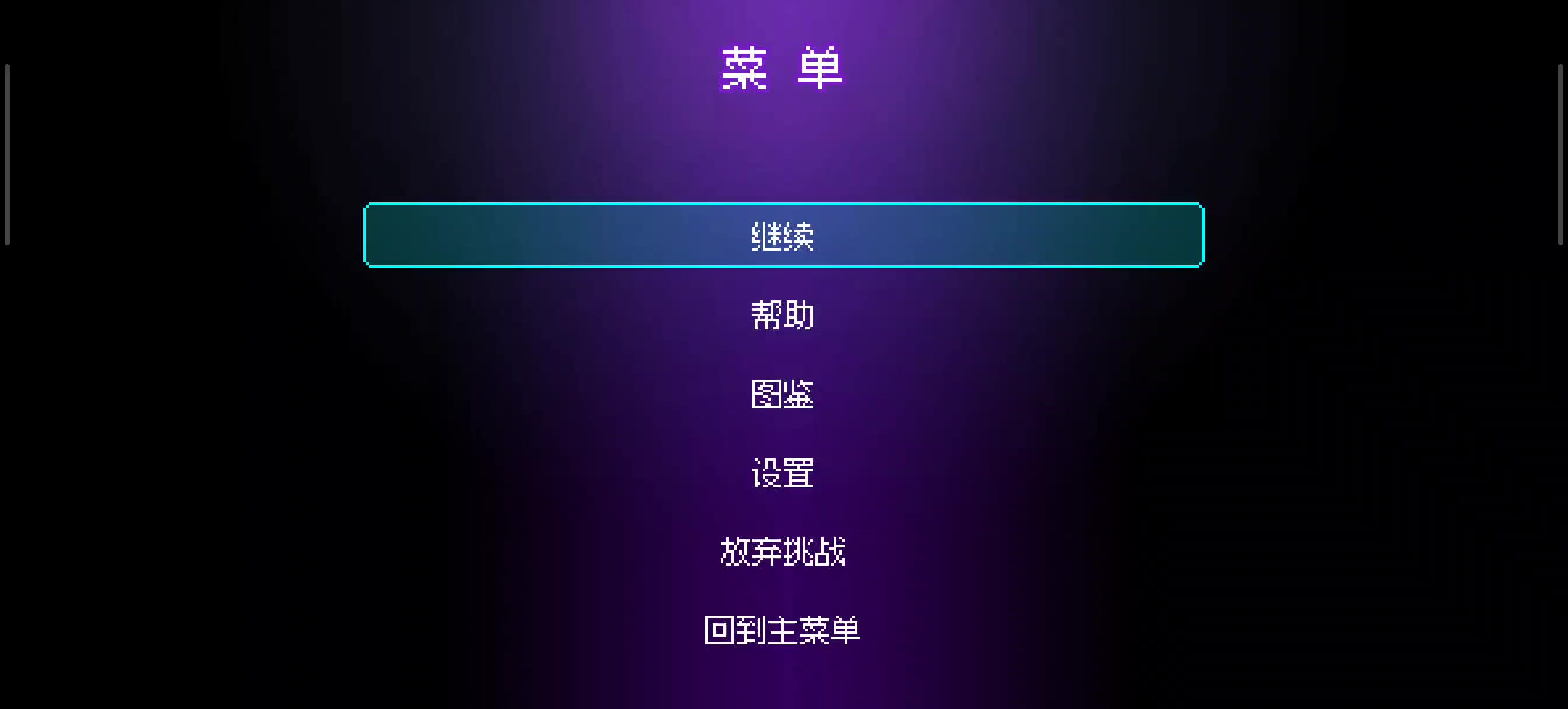The image size is (1568, 709).
Task: Choose 放弃挑战 to give up the challenge
Action: [783, 552]
